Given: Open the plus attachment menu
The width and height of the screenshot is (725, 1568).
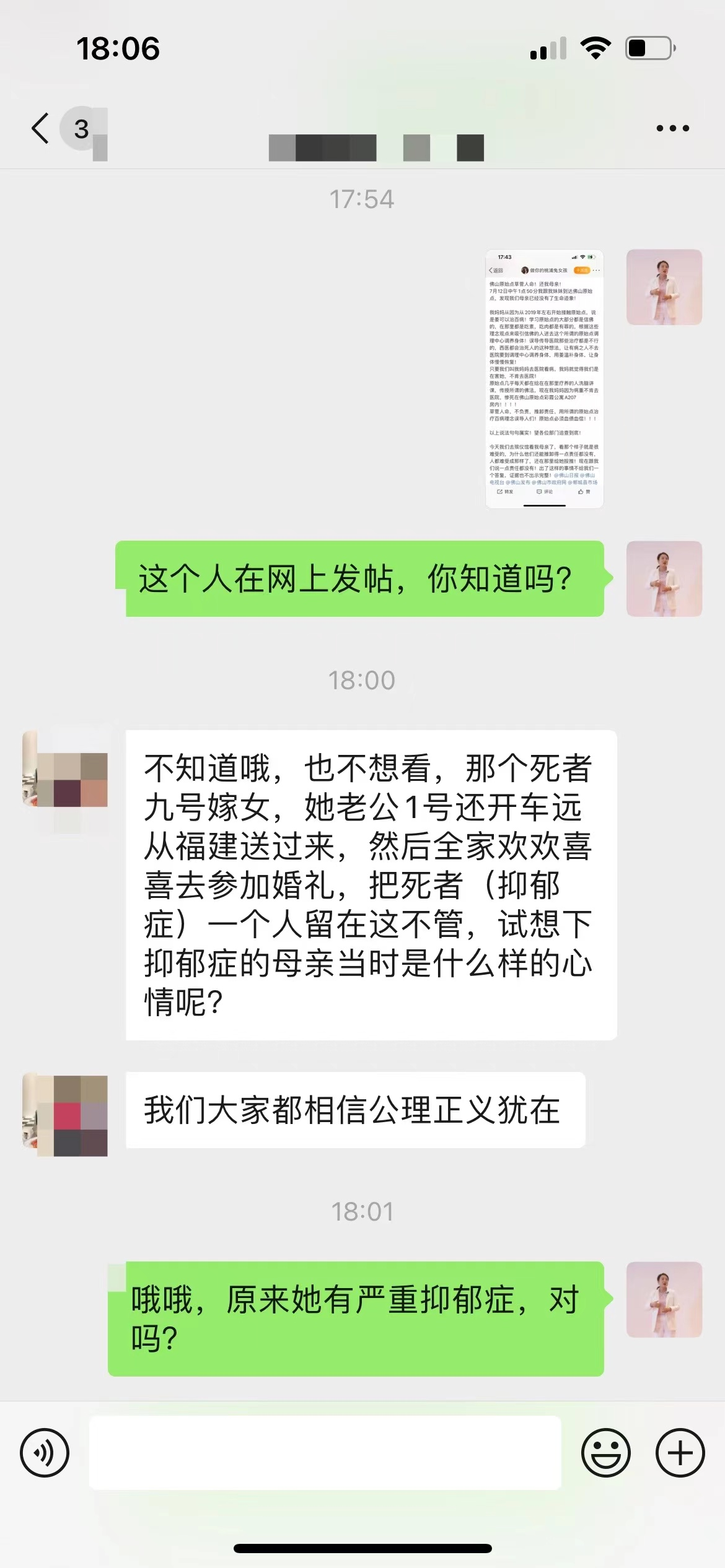Looking at the screenshot, I should (x=680, y=1452).
